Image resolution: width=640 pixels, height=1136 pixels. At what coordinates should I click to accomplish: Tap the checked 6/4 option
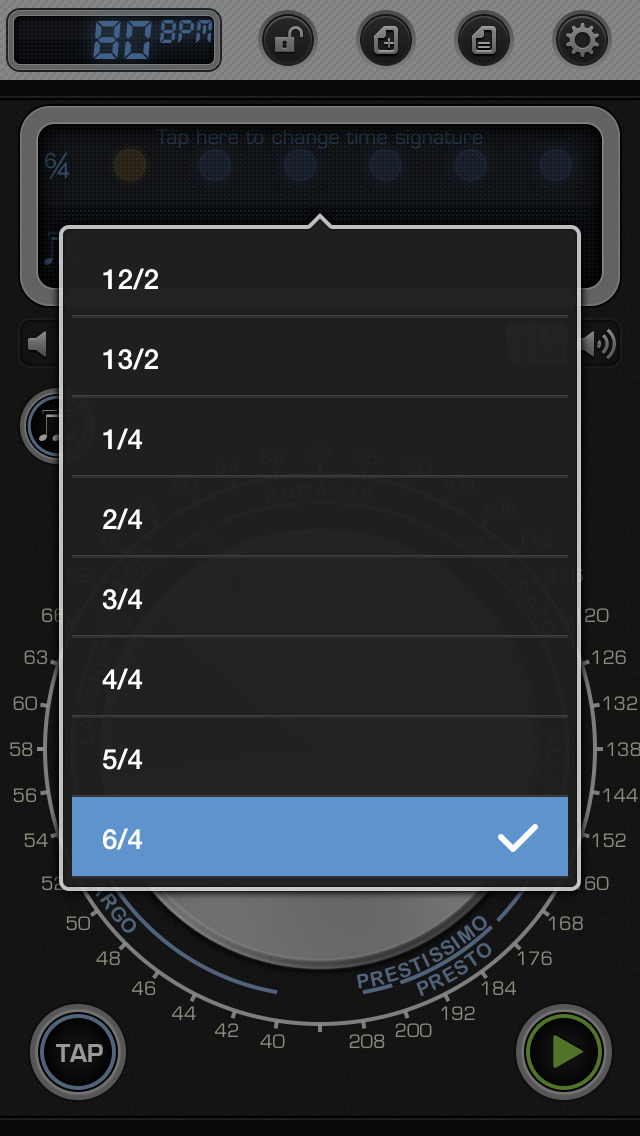tap(320, 838)
